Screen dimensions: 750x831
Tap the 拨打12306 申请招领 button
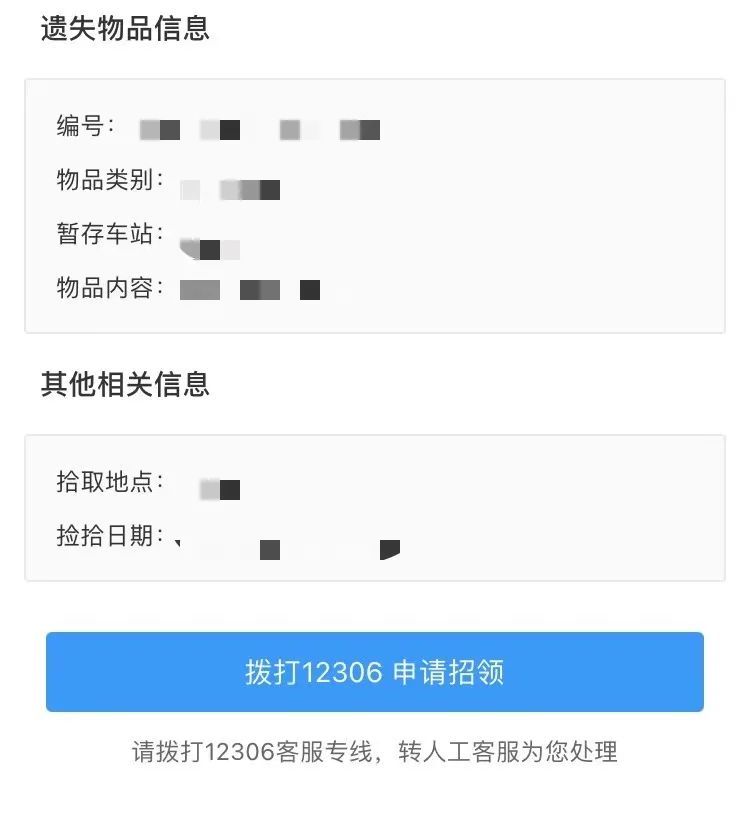pyautogui.click(x=375, y=672)
